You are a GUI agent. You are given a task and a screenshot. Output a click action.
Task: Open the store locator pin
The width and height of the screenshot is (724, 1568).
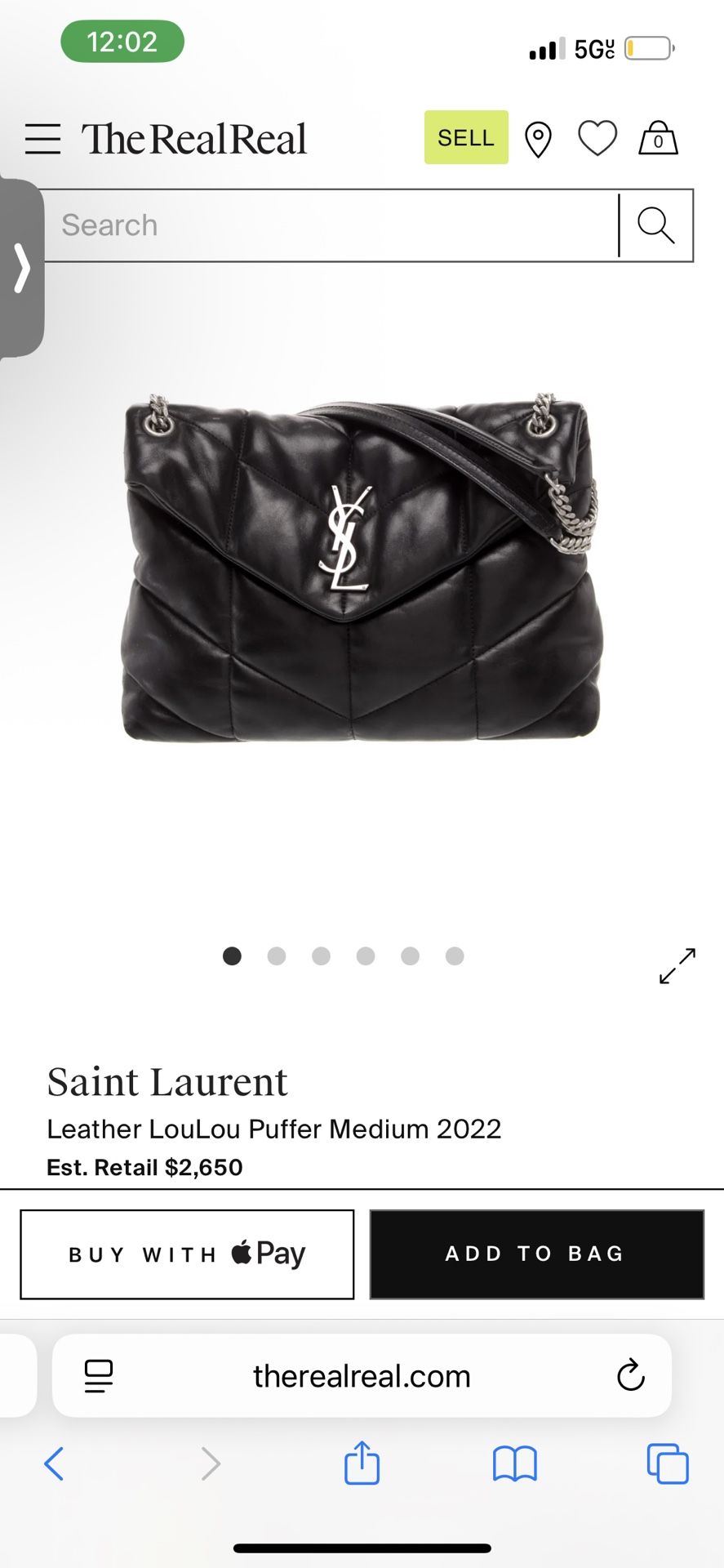coord(538,140)
